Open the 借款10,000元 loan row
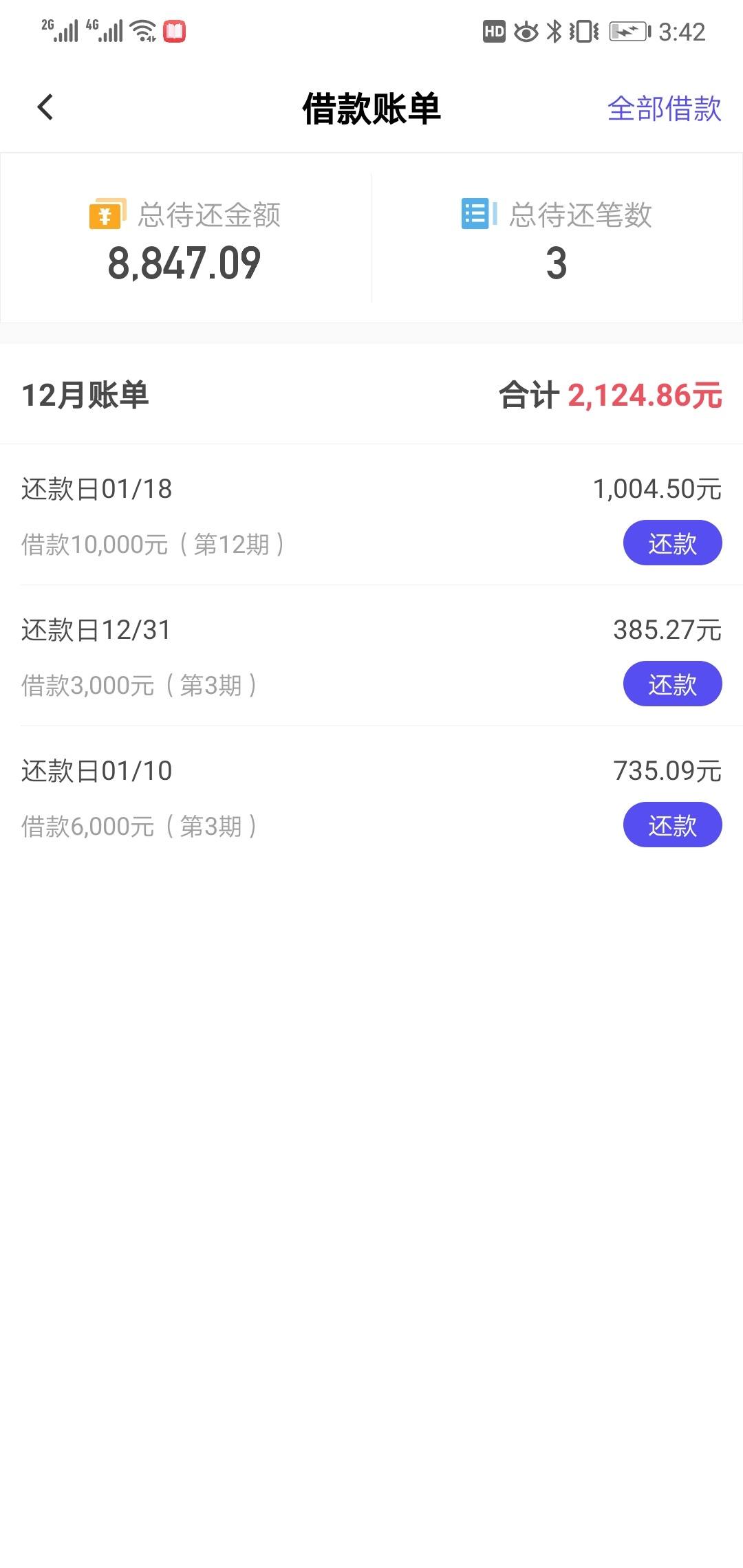The width and height of the screenshot is (743, 1568). [371, 515]
